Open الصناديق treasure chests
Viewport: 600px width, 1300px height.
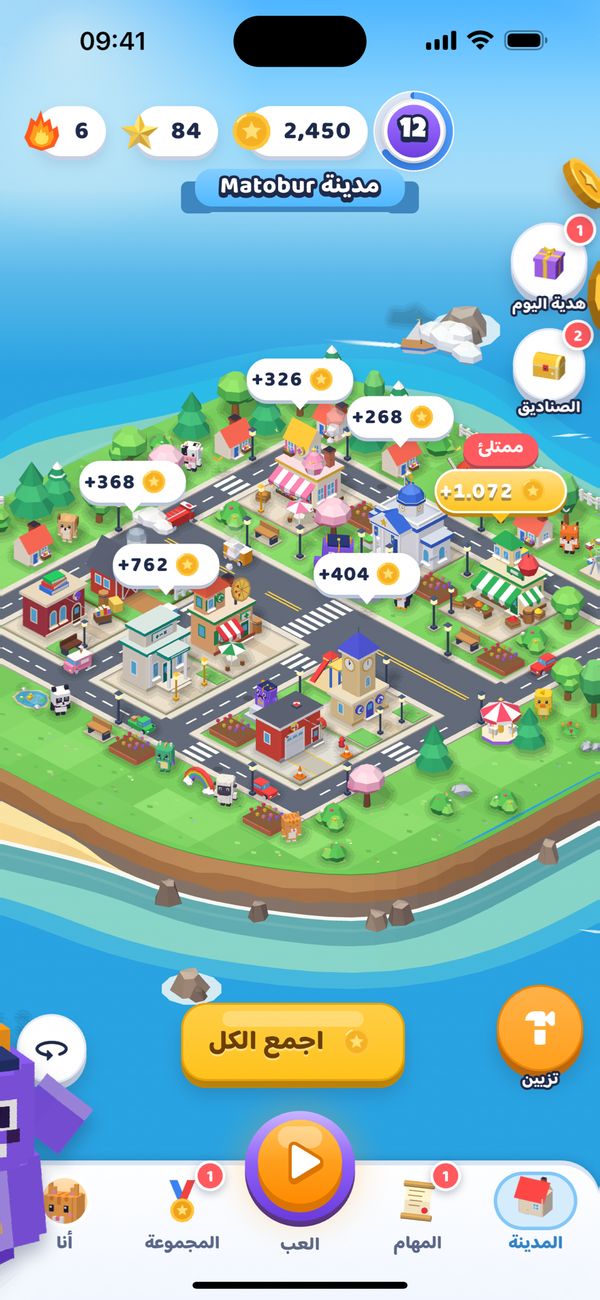point(549,368)
